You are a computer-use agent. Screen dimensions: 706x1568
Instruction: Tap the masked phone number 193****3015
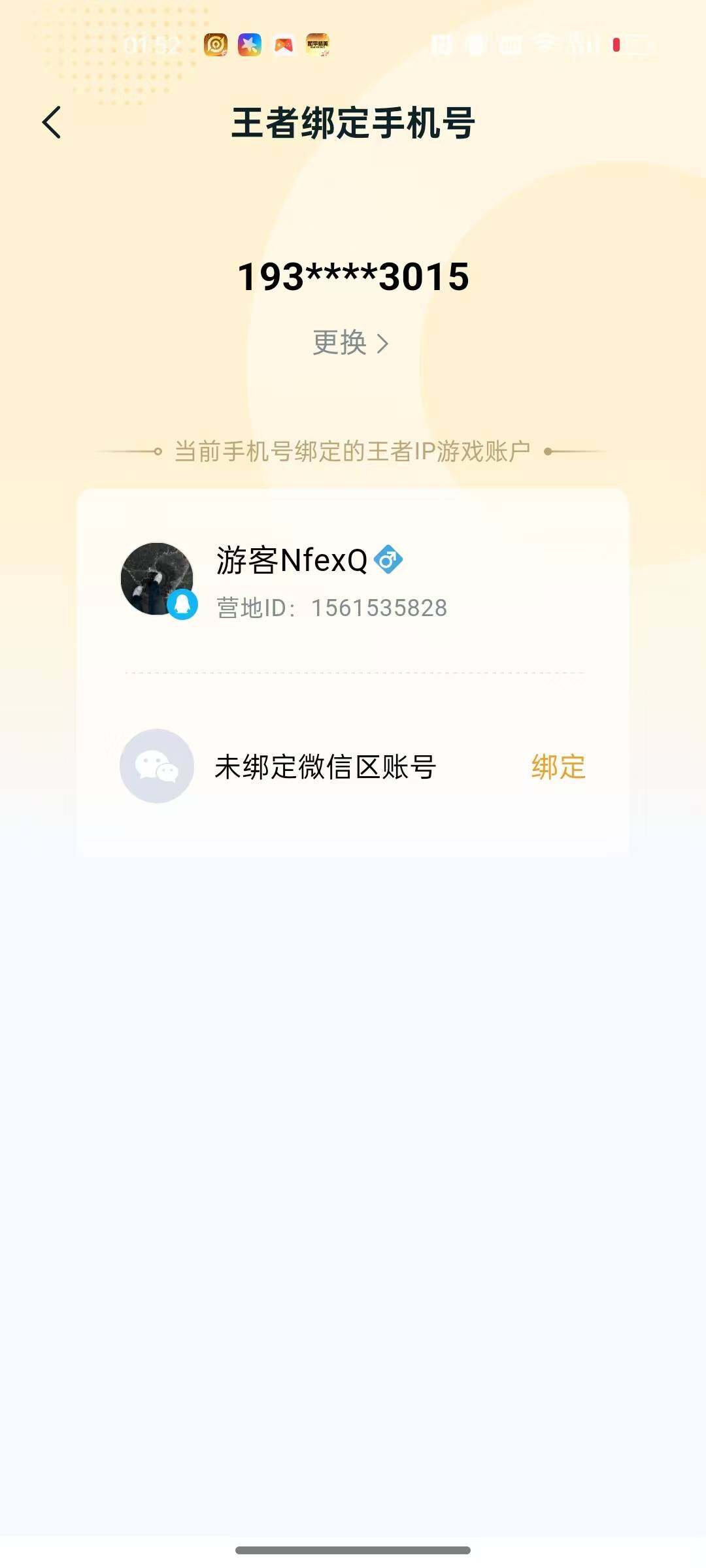pos(353,277)
